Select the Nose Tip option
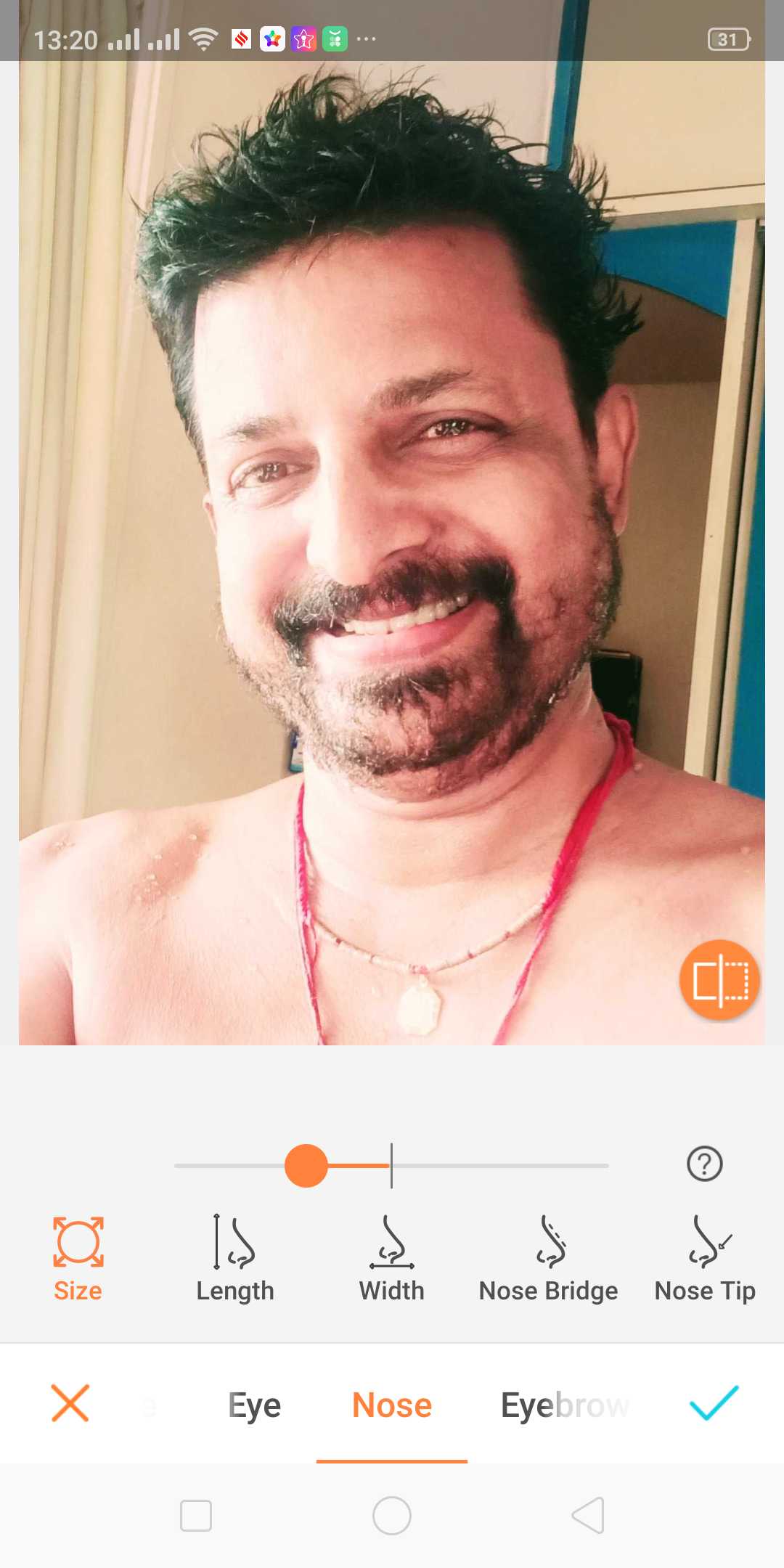The image size is (784, 1568). click(705, 1259)
